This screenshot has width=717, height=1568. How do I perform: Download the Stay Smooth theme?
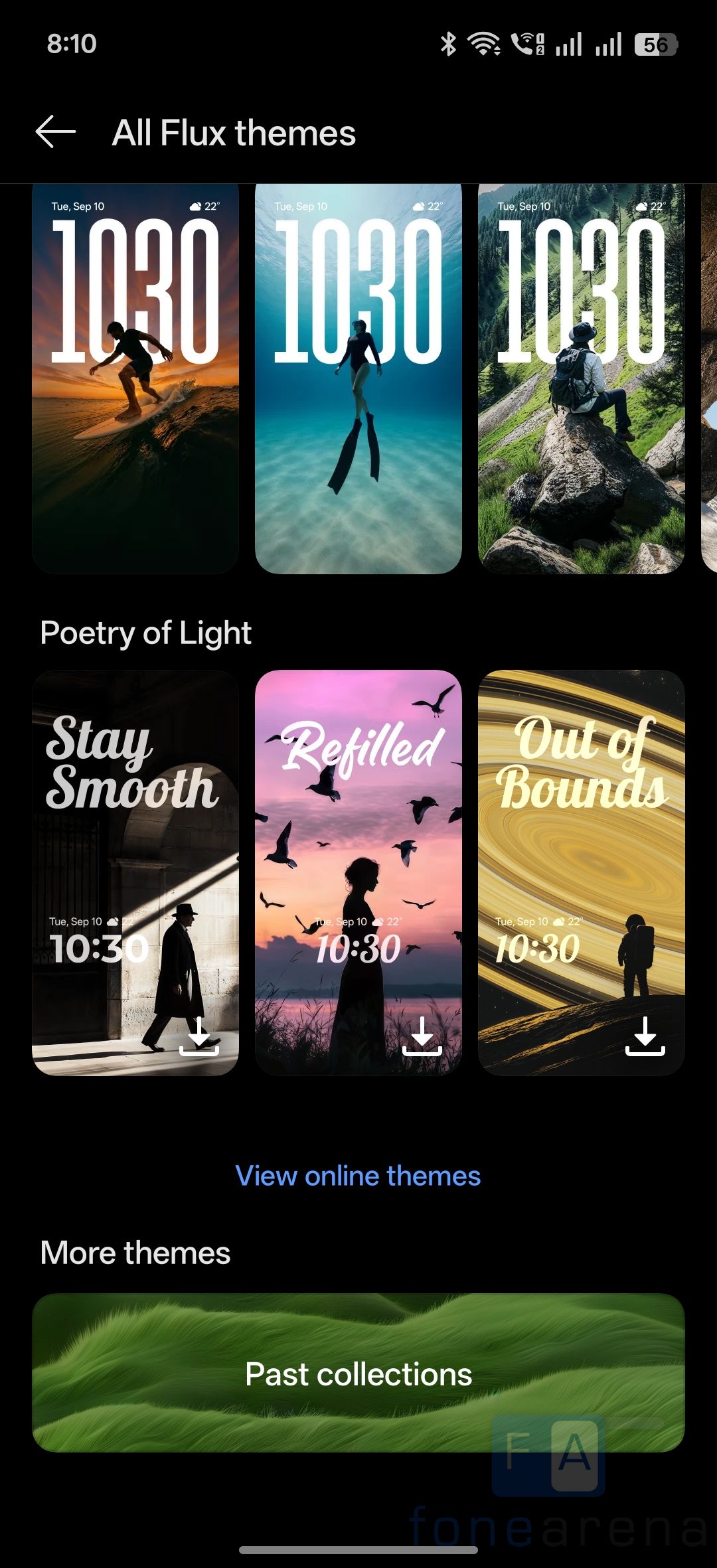[x=199, y=1036]
